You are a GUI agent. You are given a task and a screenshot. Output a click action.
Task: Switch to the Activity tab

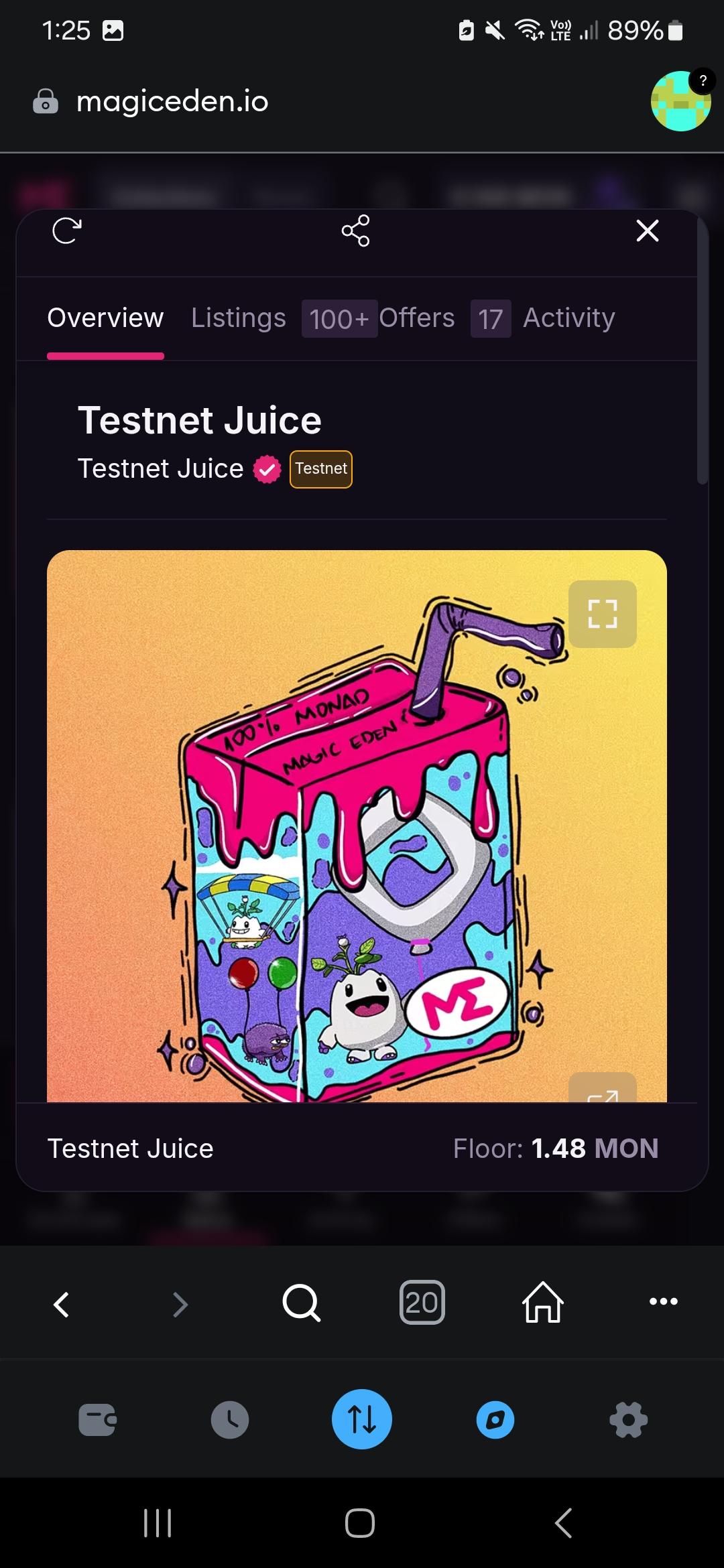(x=568, y=318)
